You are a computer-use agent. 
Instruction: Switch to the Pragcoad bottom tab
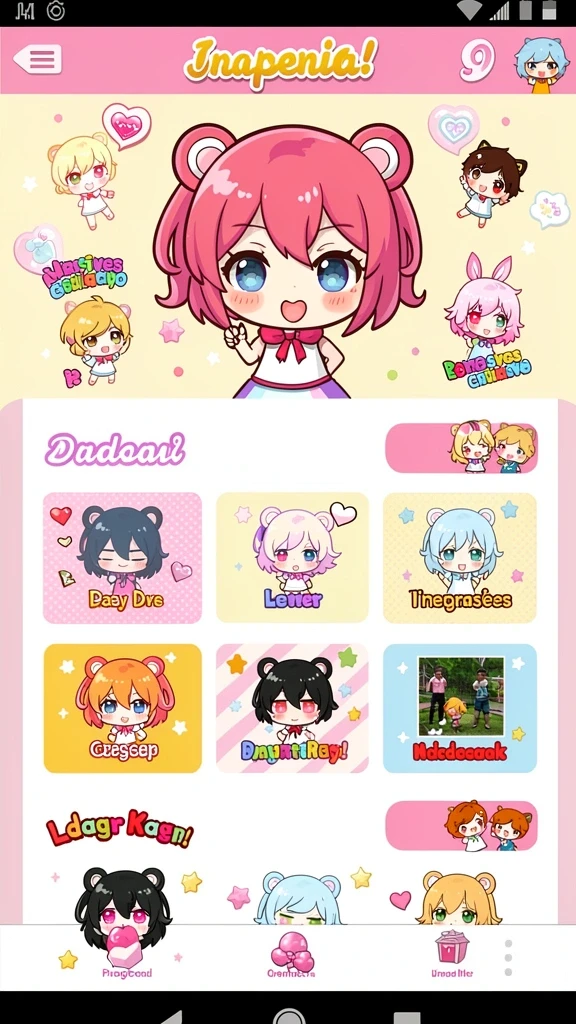126,955
